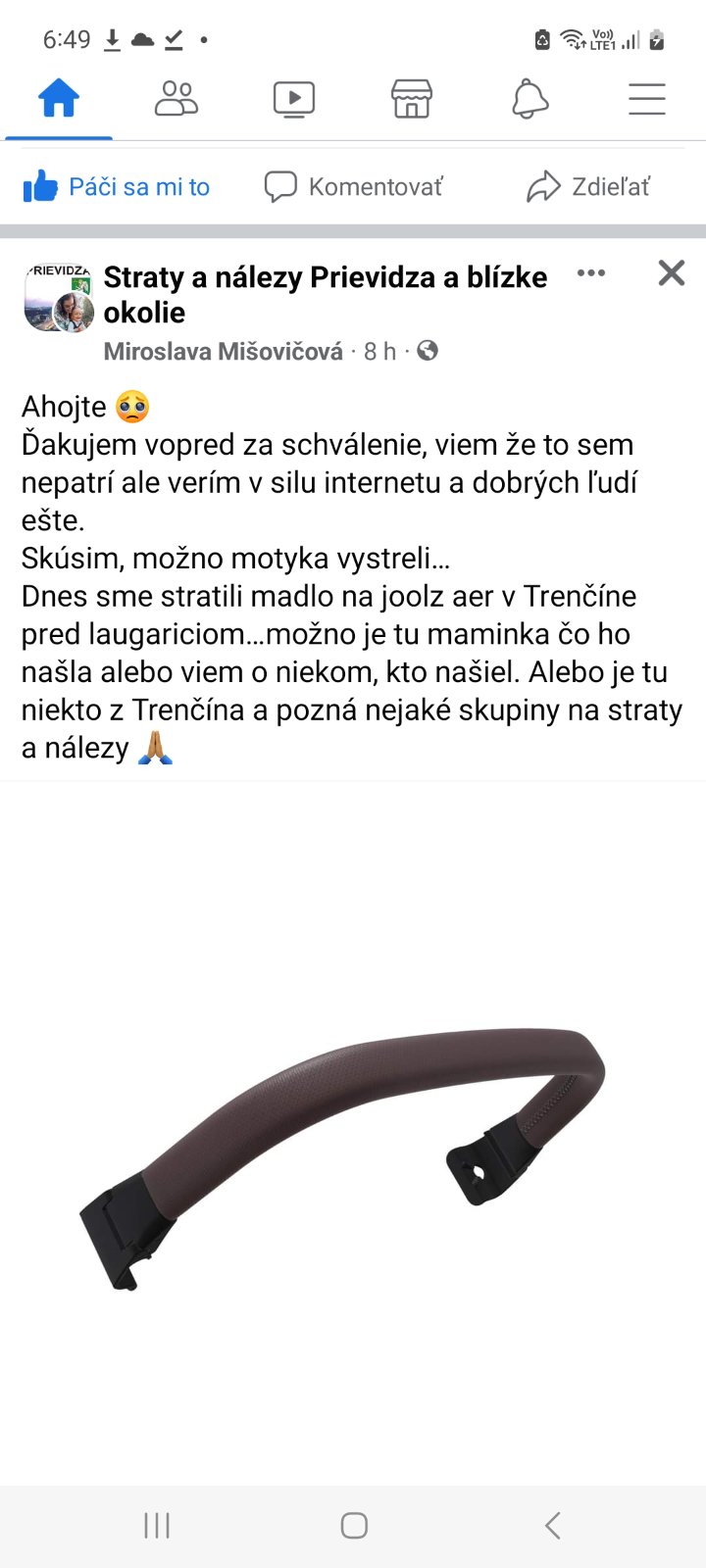
Task: Tap Komentovať to comment
Action: [354, 186]
